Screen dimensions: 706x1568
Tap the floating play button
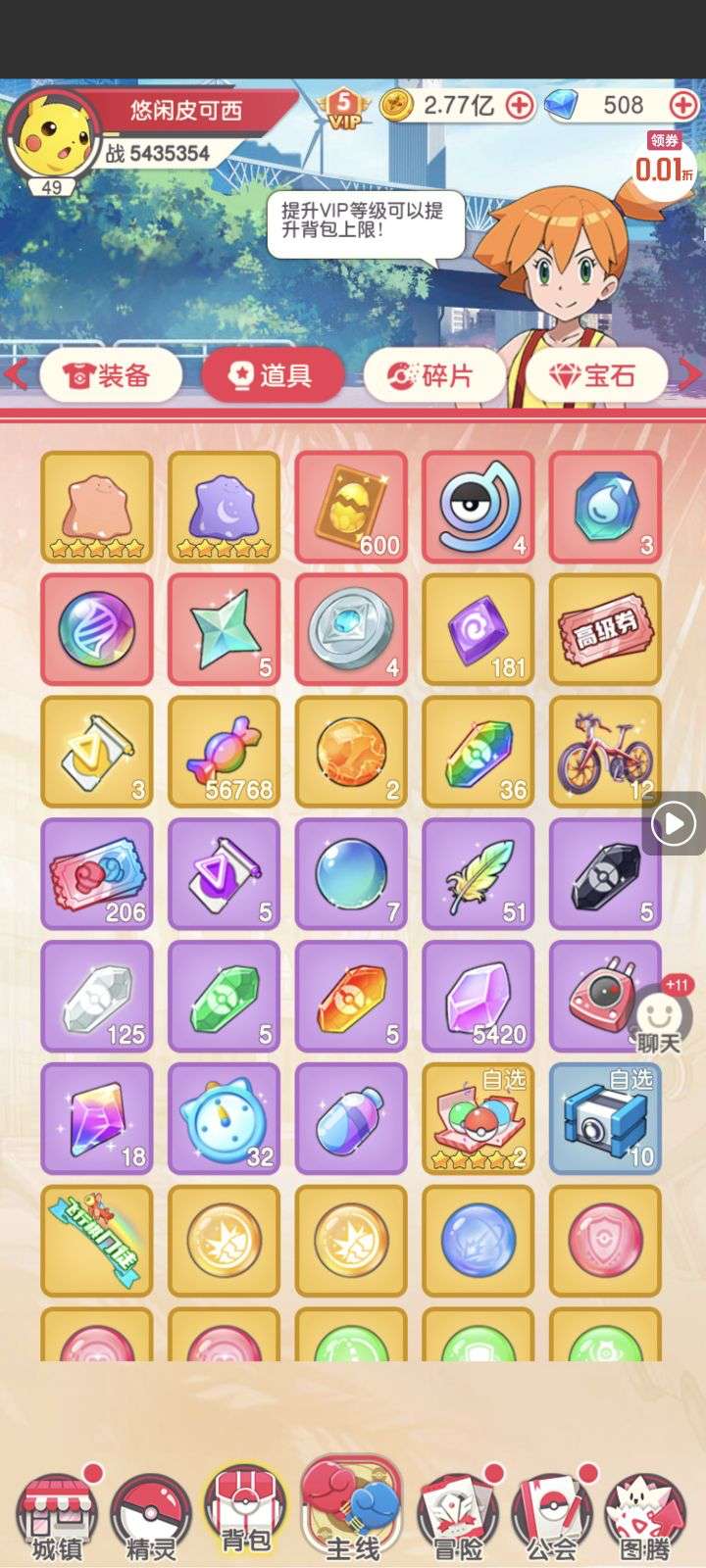[x=675, y=823]
